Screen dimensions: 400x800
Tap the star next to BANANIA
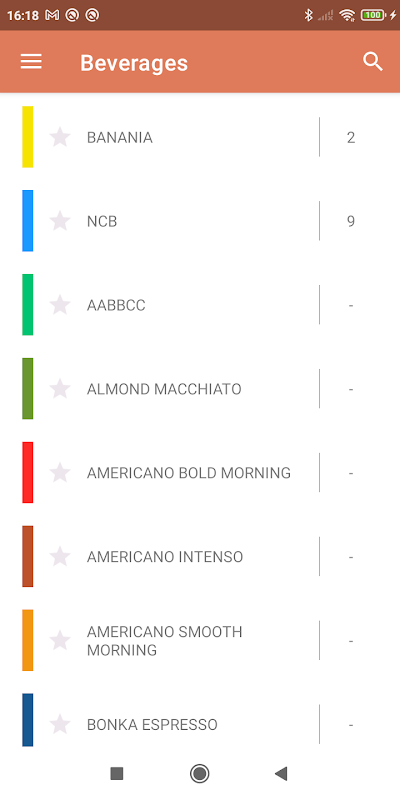click(x=60, y=137)
